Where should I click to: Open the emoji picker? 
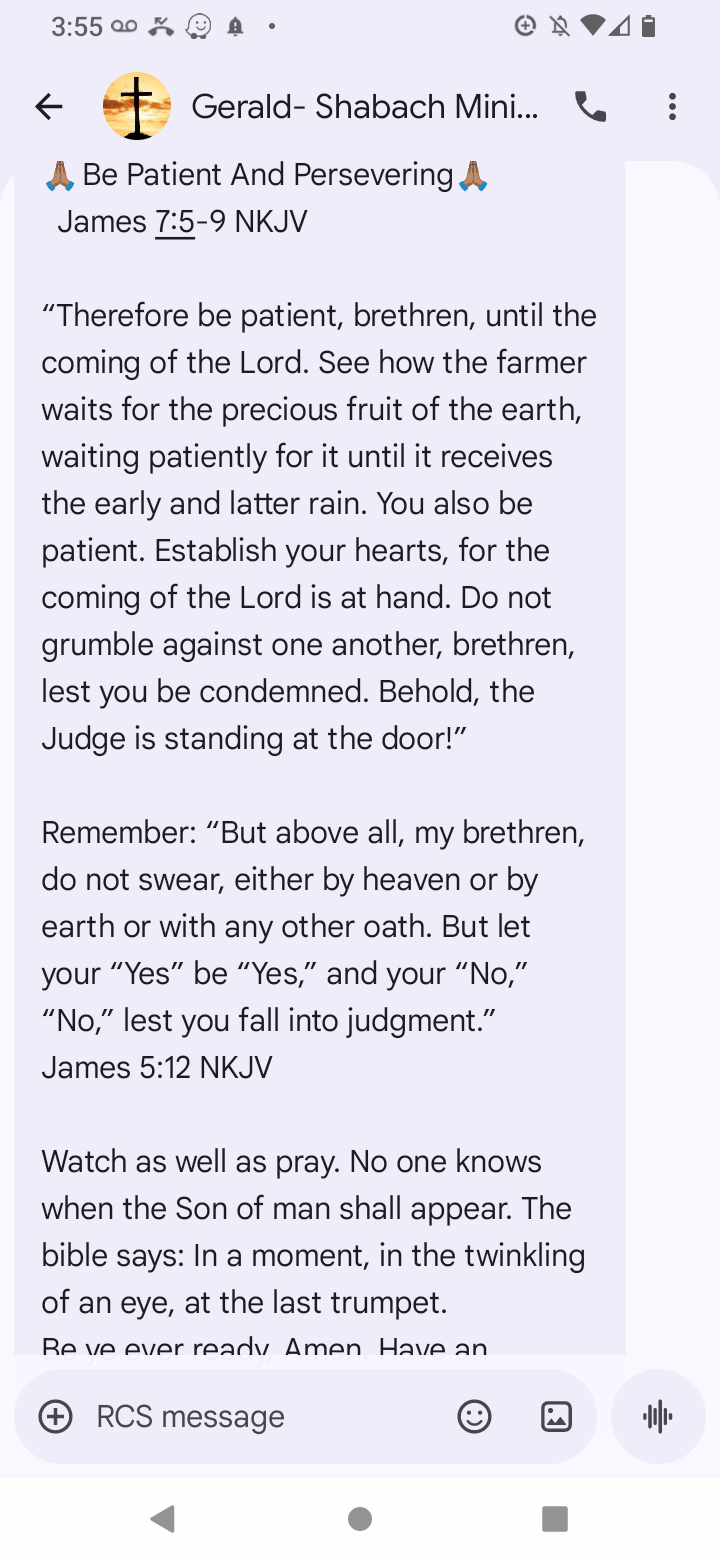click(474, 1416)
